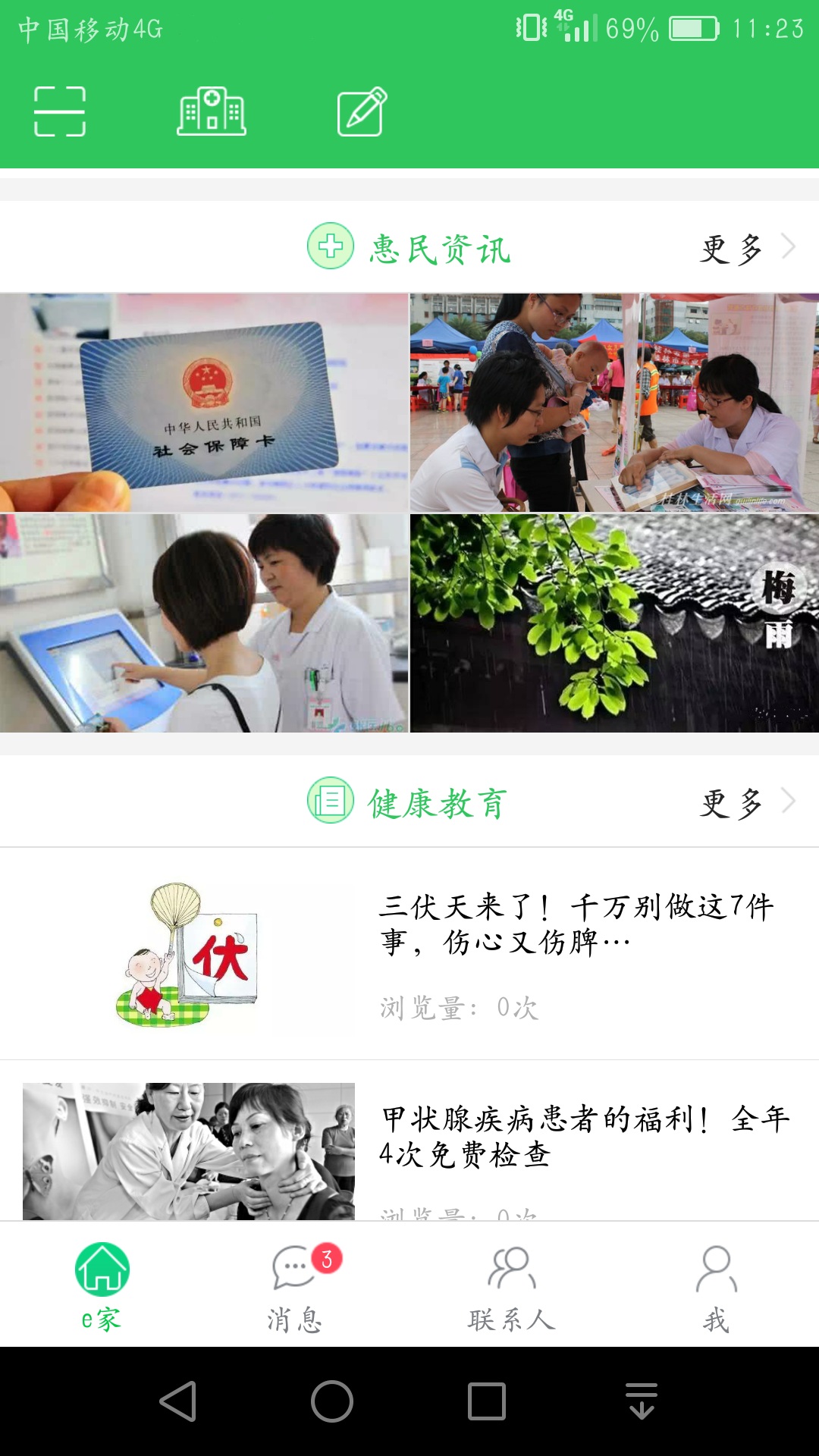Open the 我 profile tab
The width and height of the screenshot is (819, 1456).
716,1286
